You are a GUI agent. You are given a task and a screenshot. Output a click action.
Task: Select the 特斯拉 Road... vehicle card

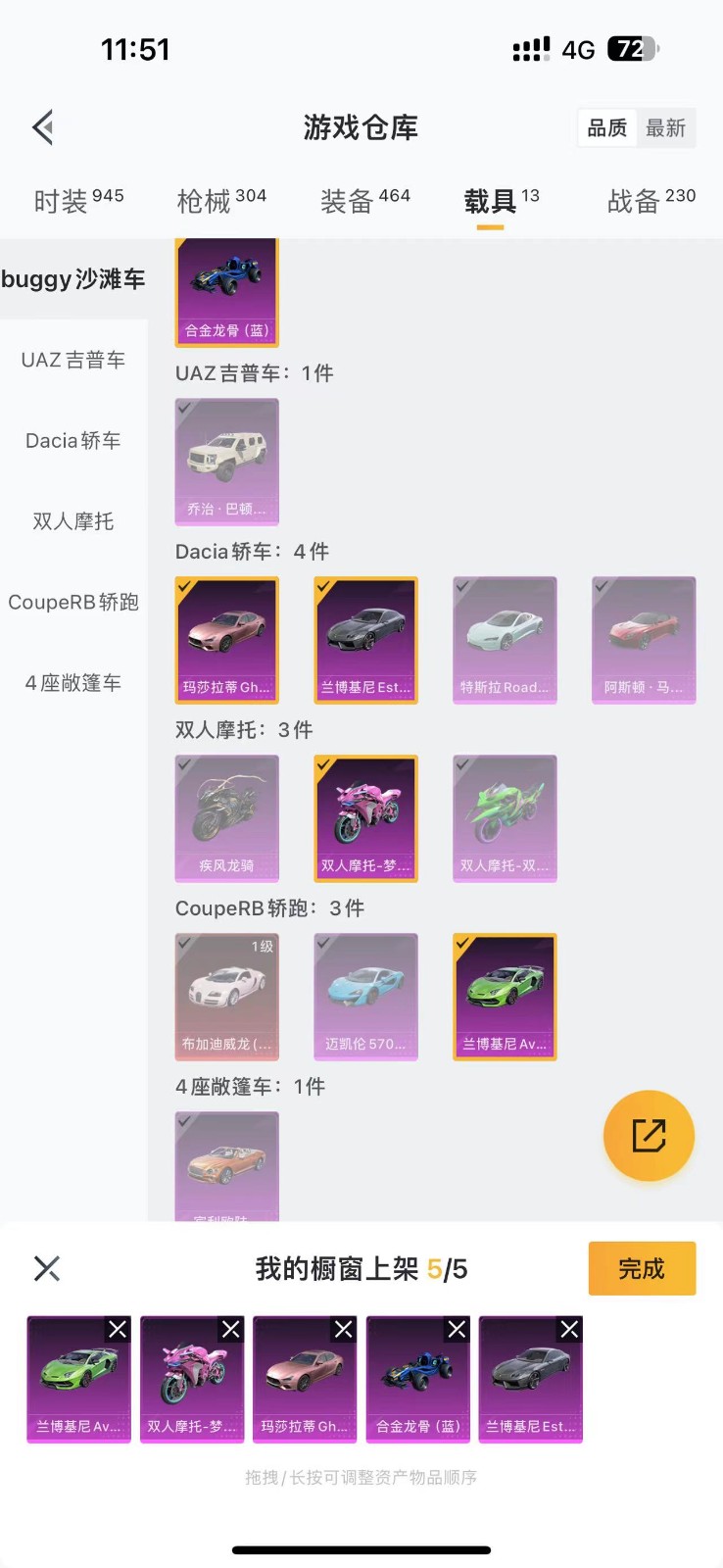tap(505, 639)
